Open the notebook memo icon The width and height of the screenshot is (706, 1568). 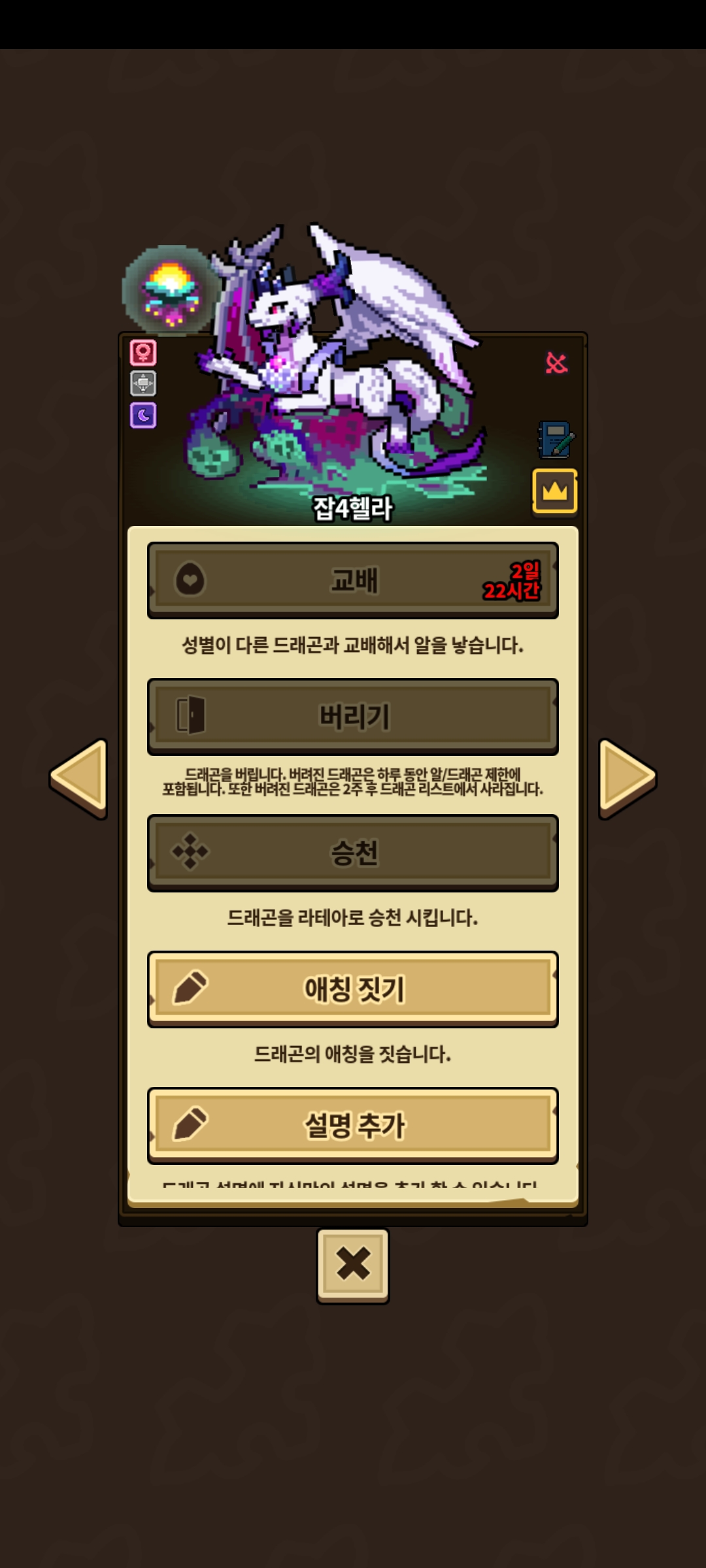click(555, 440)
